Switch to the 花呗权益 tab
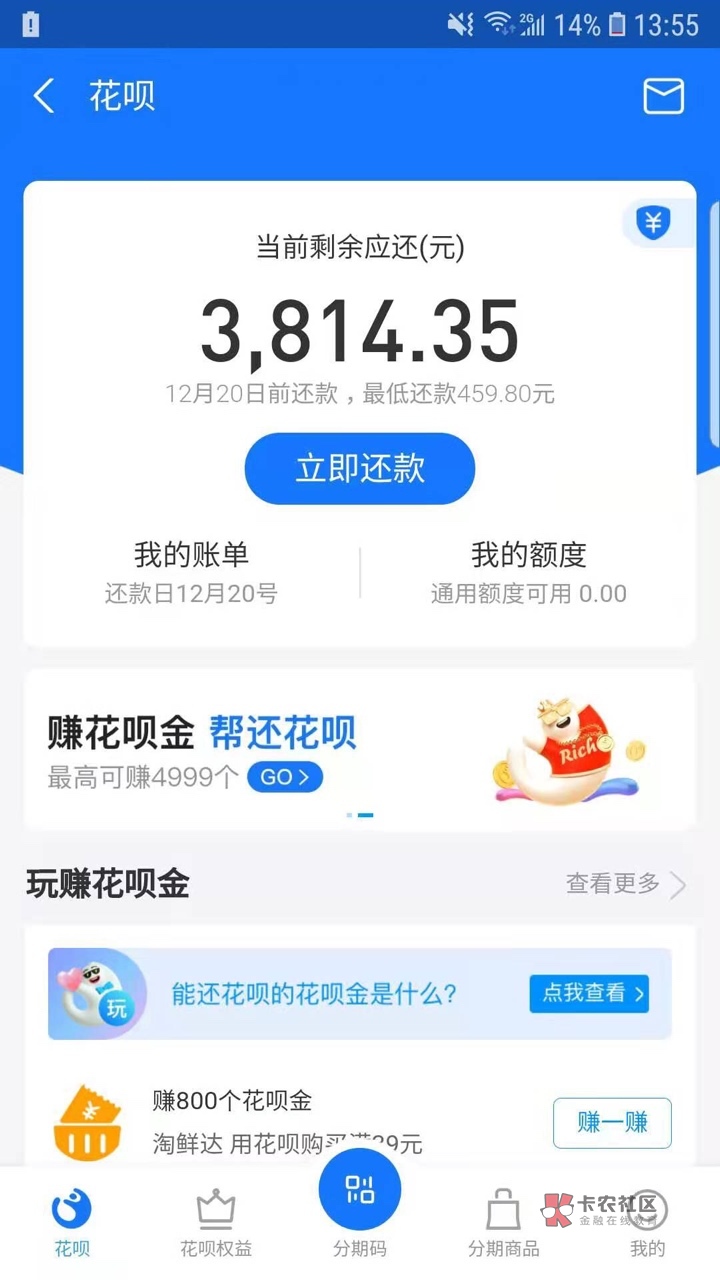The width and height of the screenshot is (720, 1280). pos(216,1222)
